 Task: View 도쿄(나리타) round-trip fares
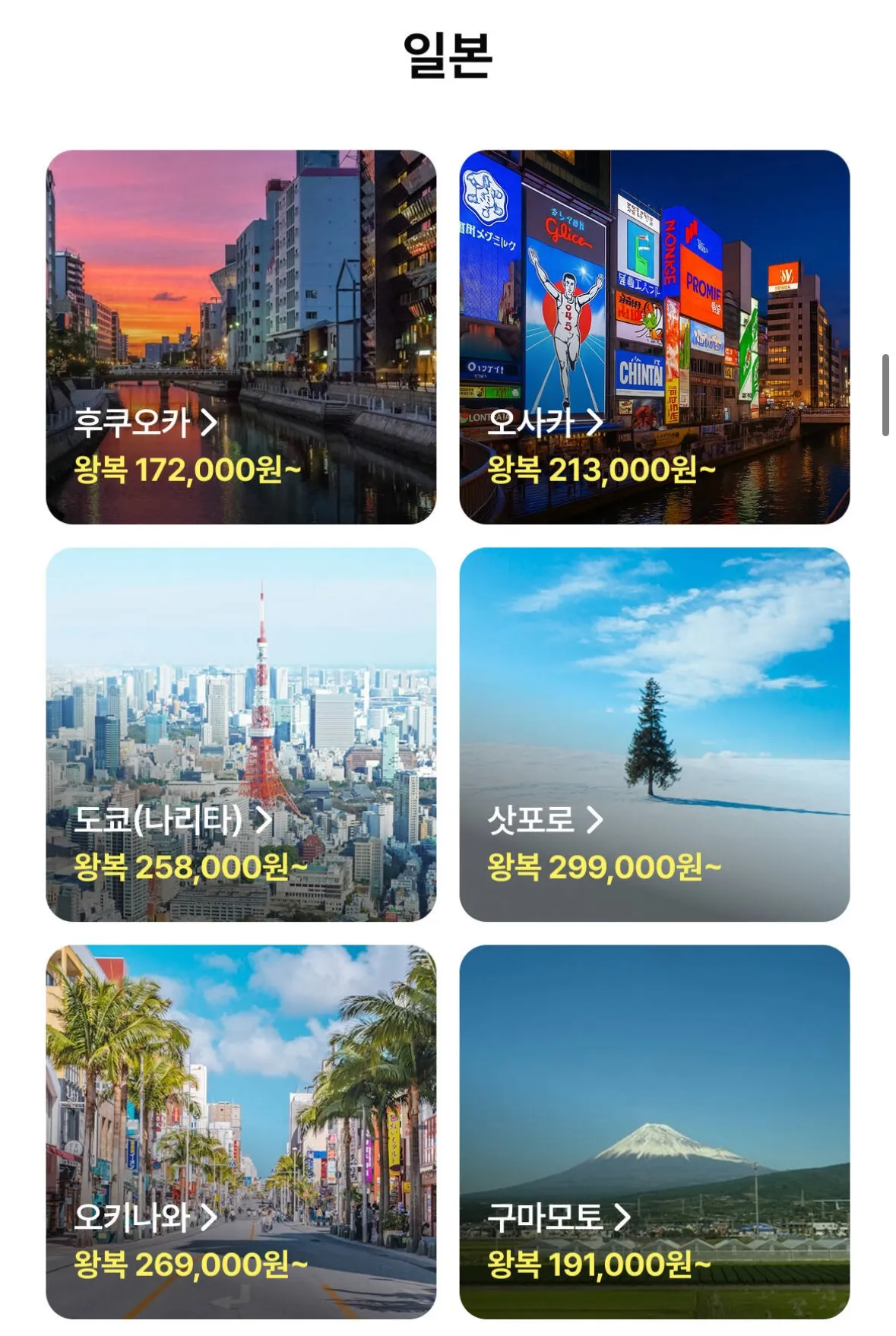pos(241,734)
